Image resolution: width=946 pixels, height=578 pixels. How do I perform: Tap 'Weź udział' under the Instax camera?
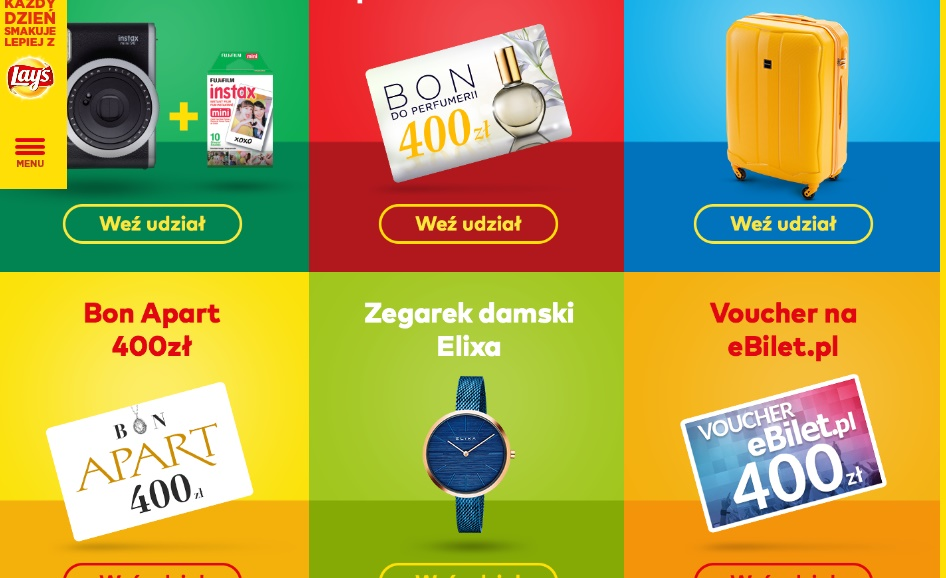(x=152, y=224)
